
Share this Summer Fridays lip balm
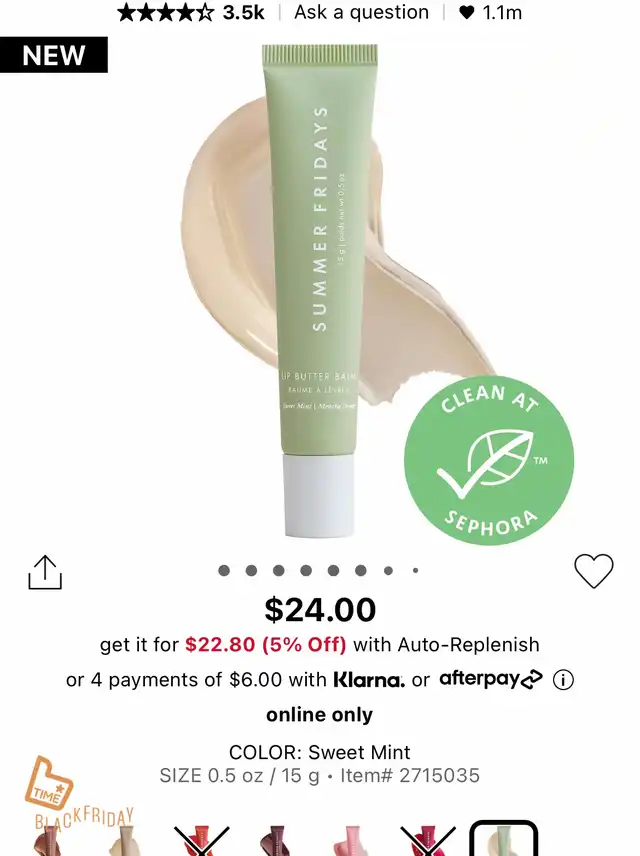point(45,572)
